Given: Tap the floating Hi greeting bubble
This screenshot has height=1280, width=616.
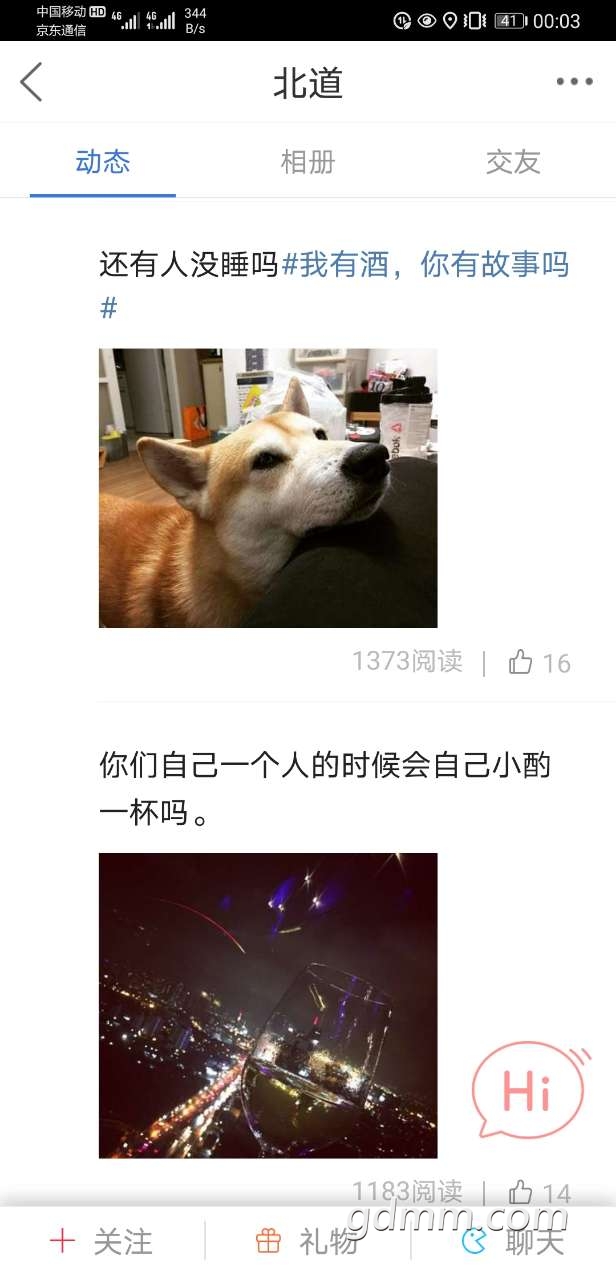Looking at the screenshot, I should [x=528, y=1090].
